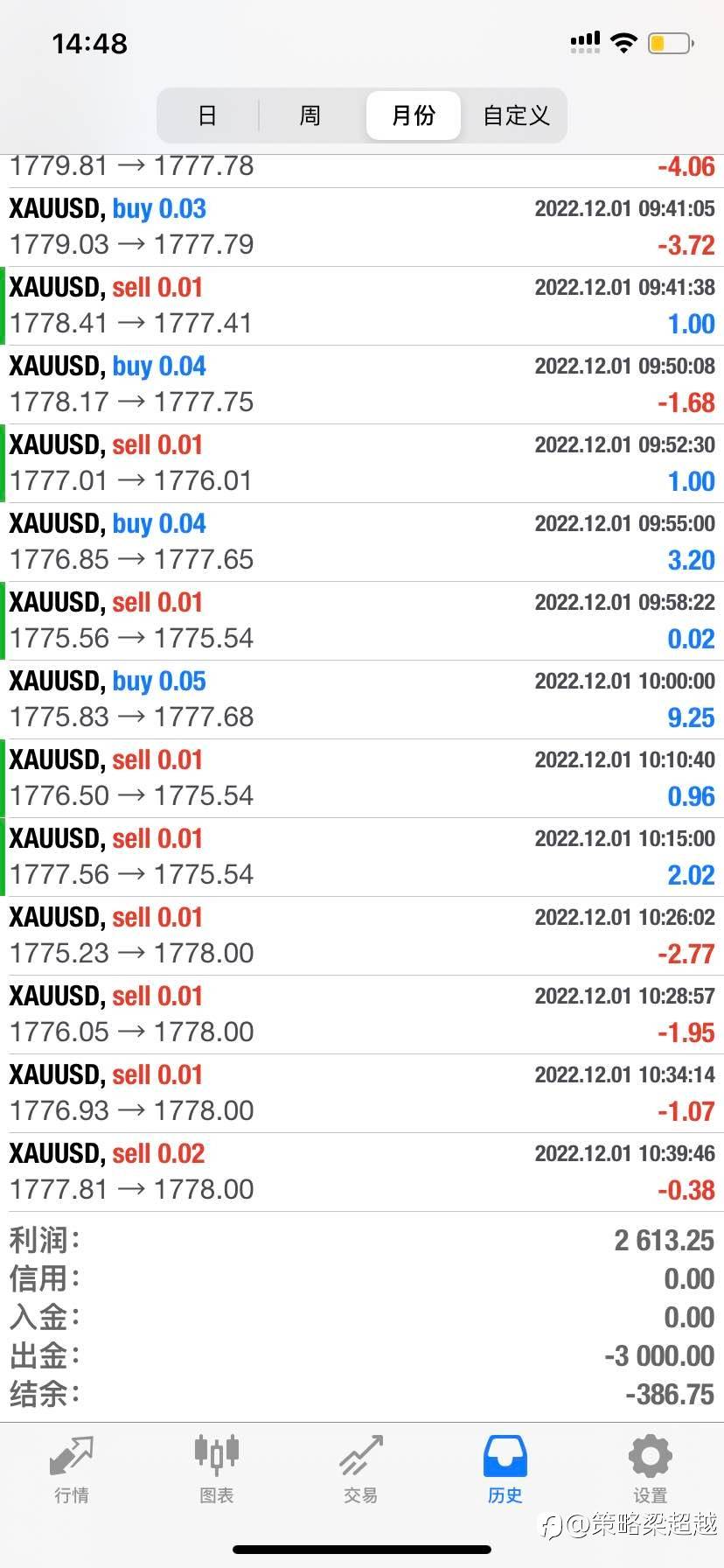
Task: Expand the buy 0.05 trade at 10:00:00
Action: point(362,700)
